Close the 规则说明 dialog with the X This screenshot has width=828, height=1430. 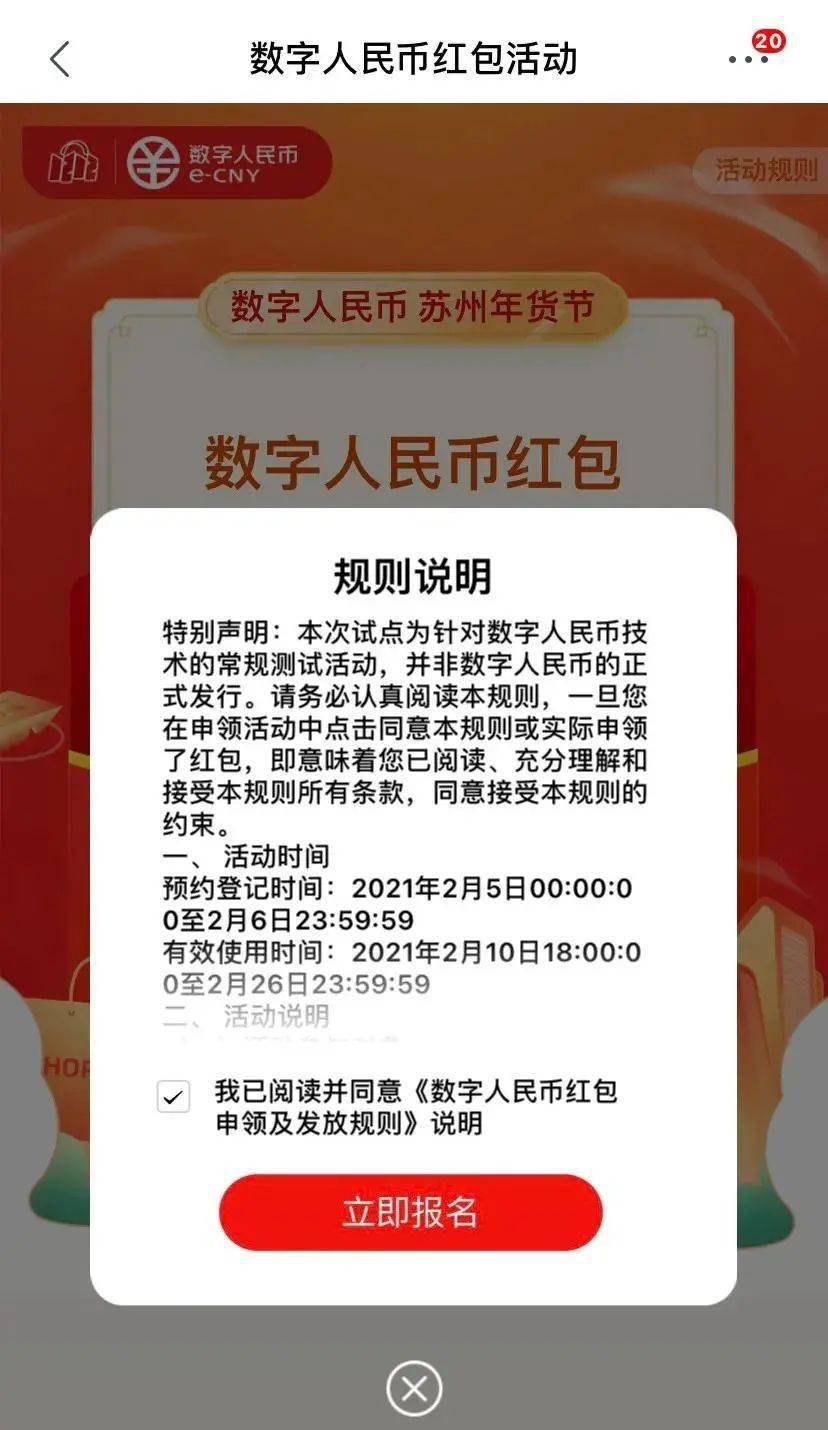click(x=414, y=1388)
